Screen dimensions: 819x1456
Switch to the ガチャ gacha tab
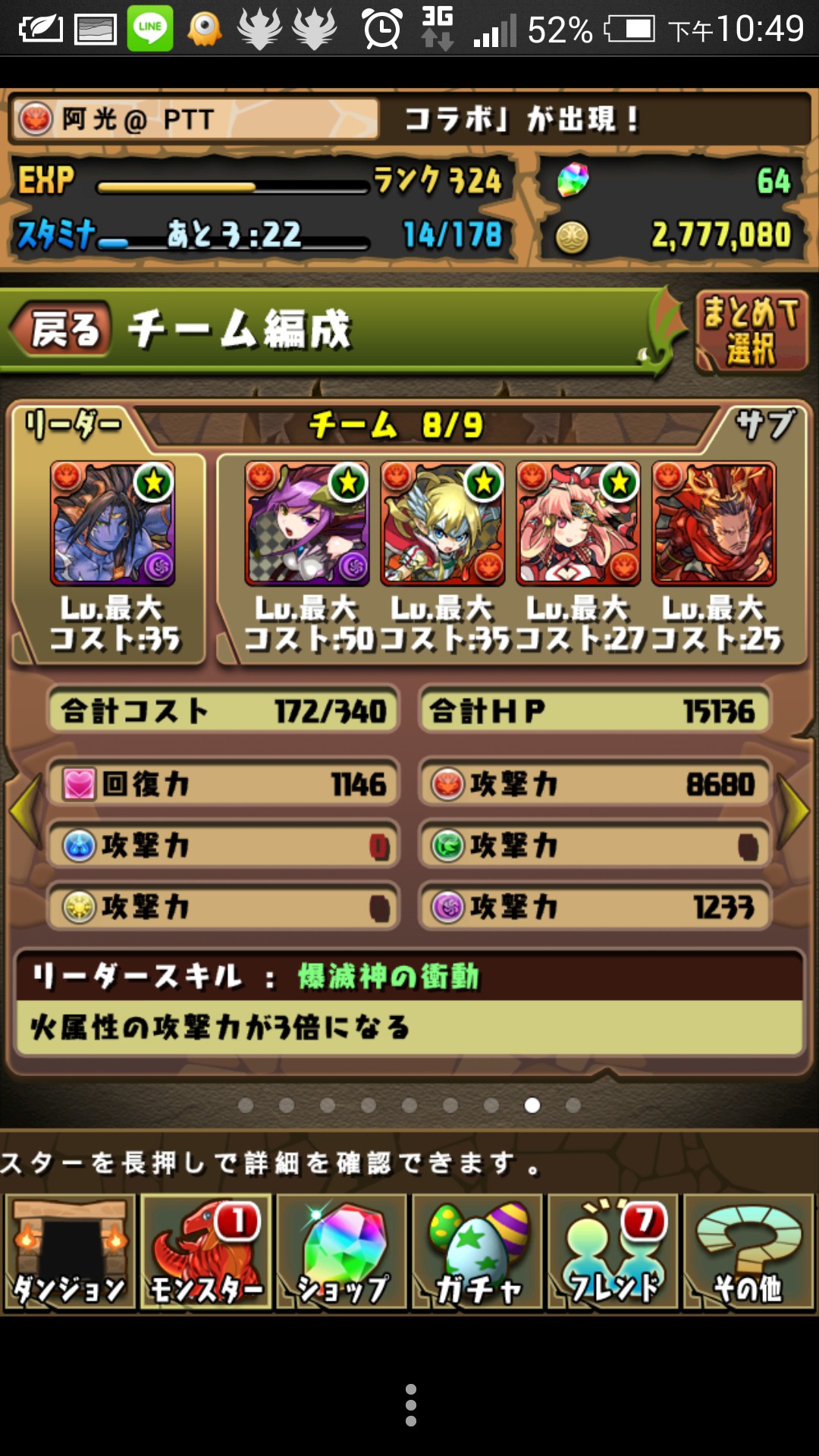pyautogui.click(x=477, y=1252)
